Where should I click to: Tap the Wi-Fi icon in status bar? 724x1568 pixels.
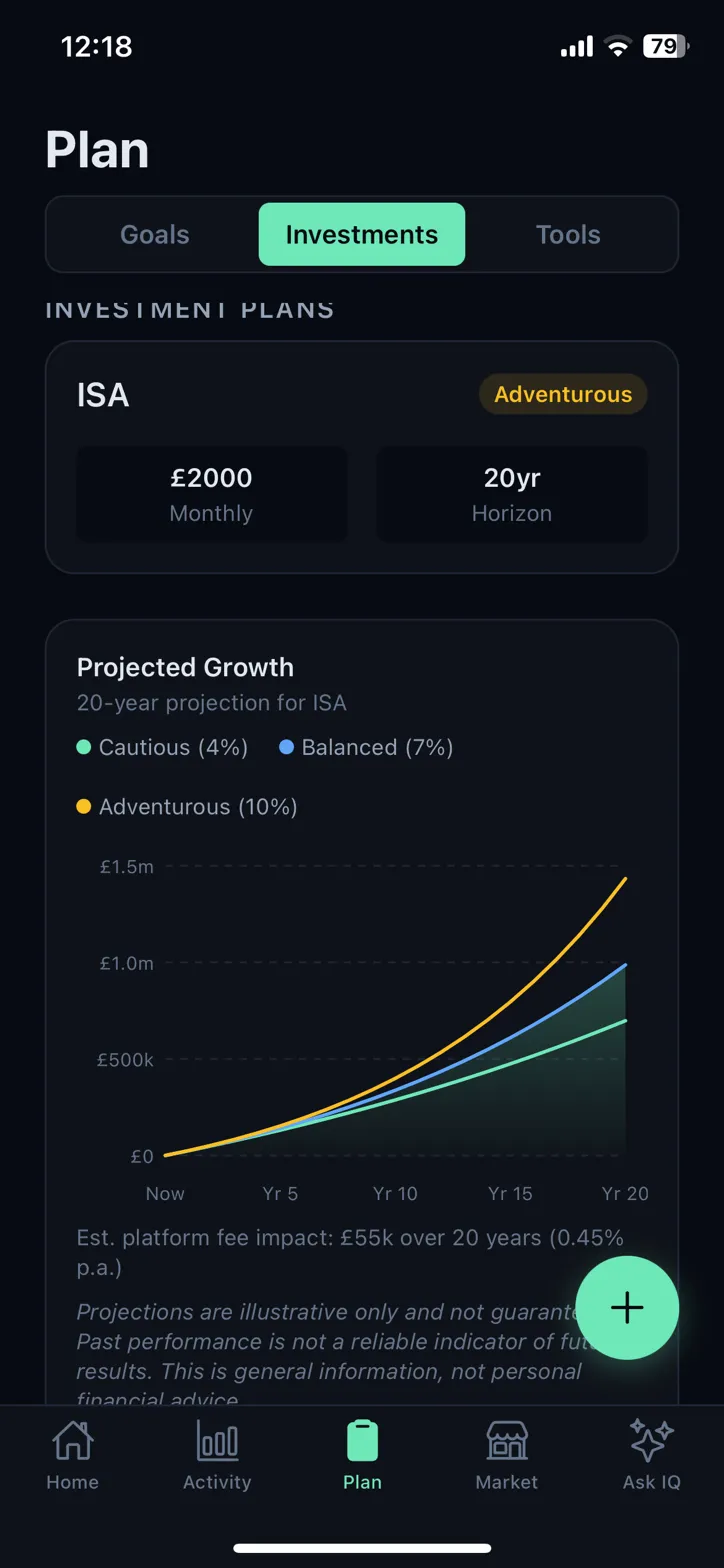click(x=617, y=45)
